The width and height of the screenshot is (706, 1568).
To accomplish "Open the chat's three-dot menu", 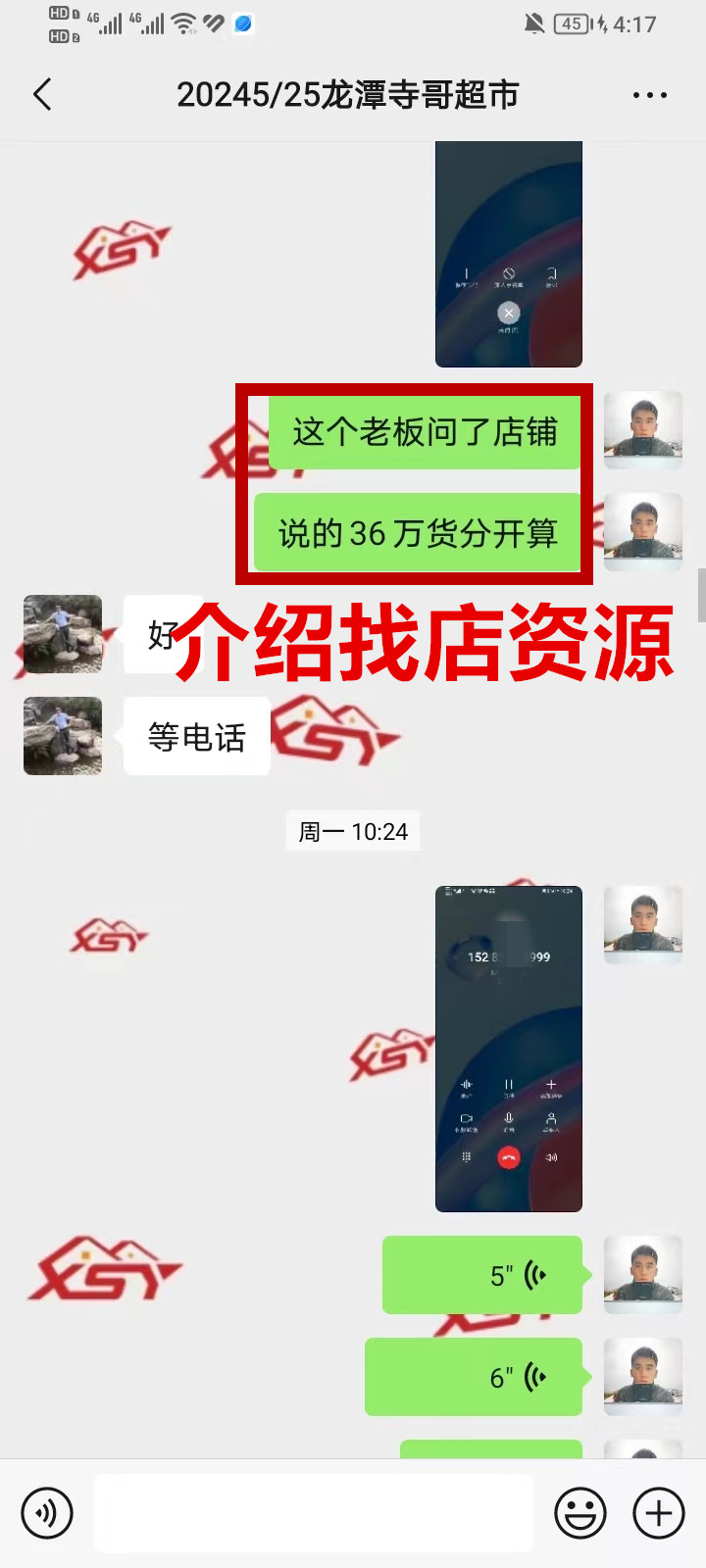I will (x=649, y=95).
